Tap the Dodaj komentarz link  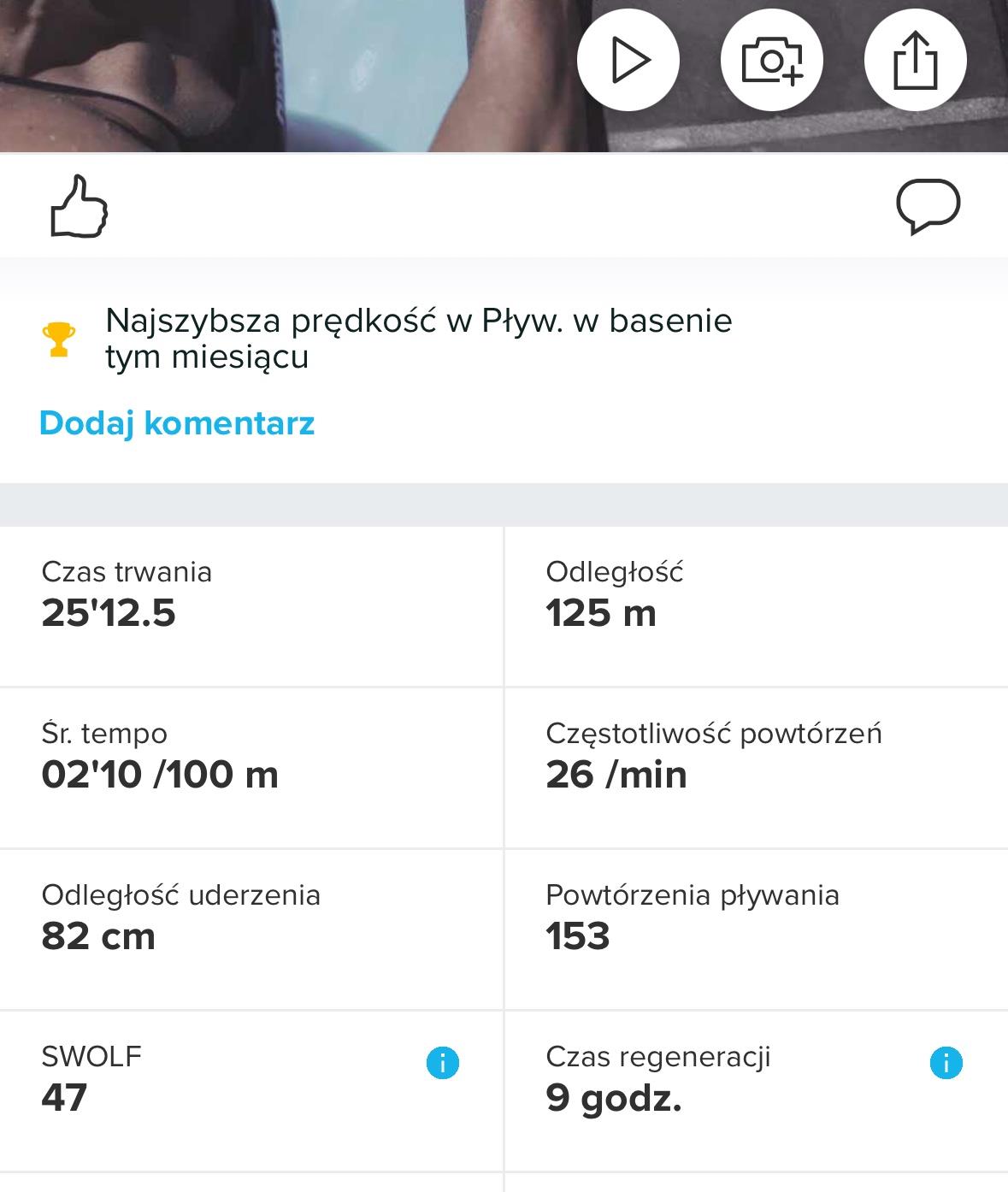coord(177,423)
